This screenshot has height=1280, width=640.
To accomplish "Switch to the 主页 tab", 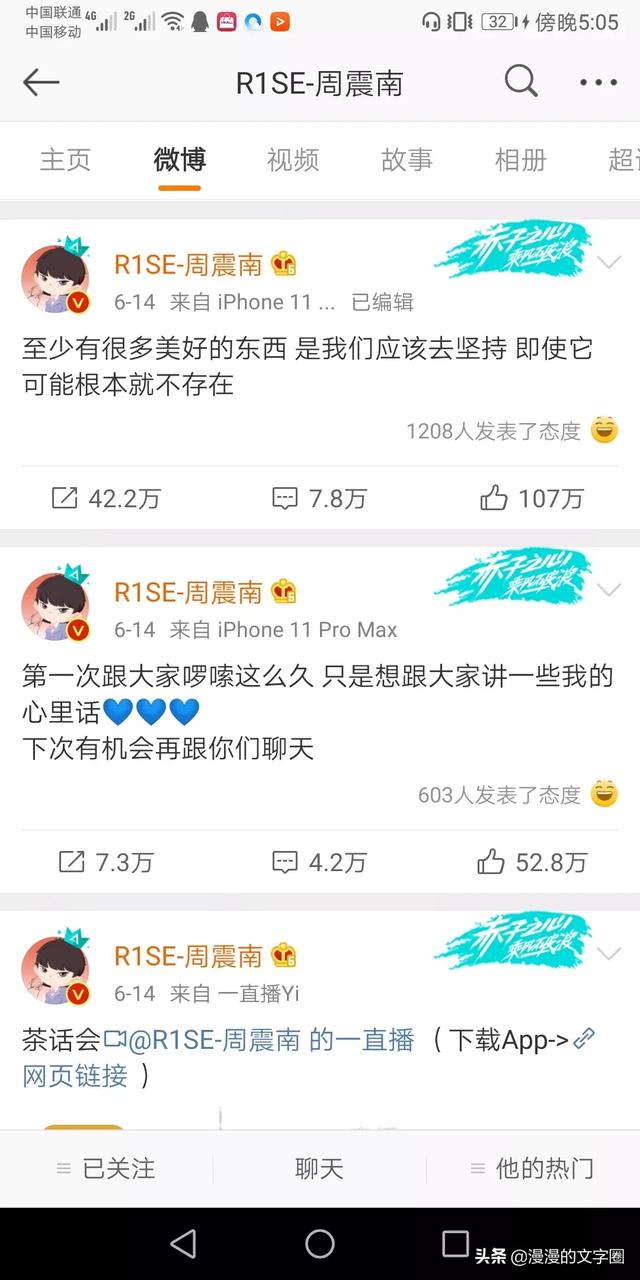I will coord(65,159).
